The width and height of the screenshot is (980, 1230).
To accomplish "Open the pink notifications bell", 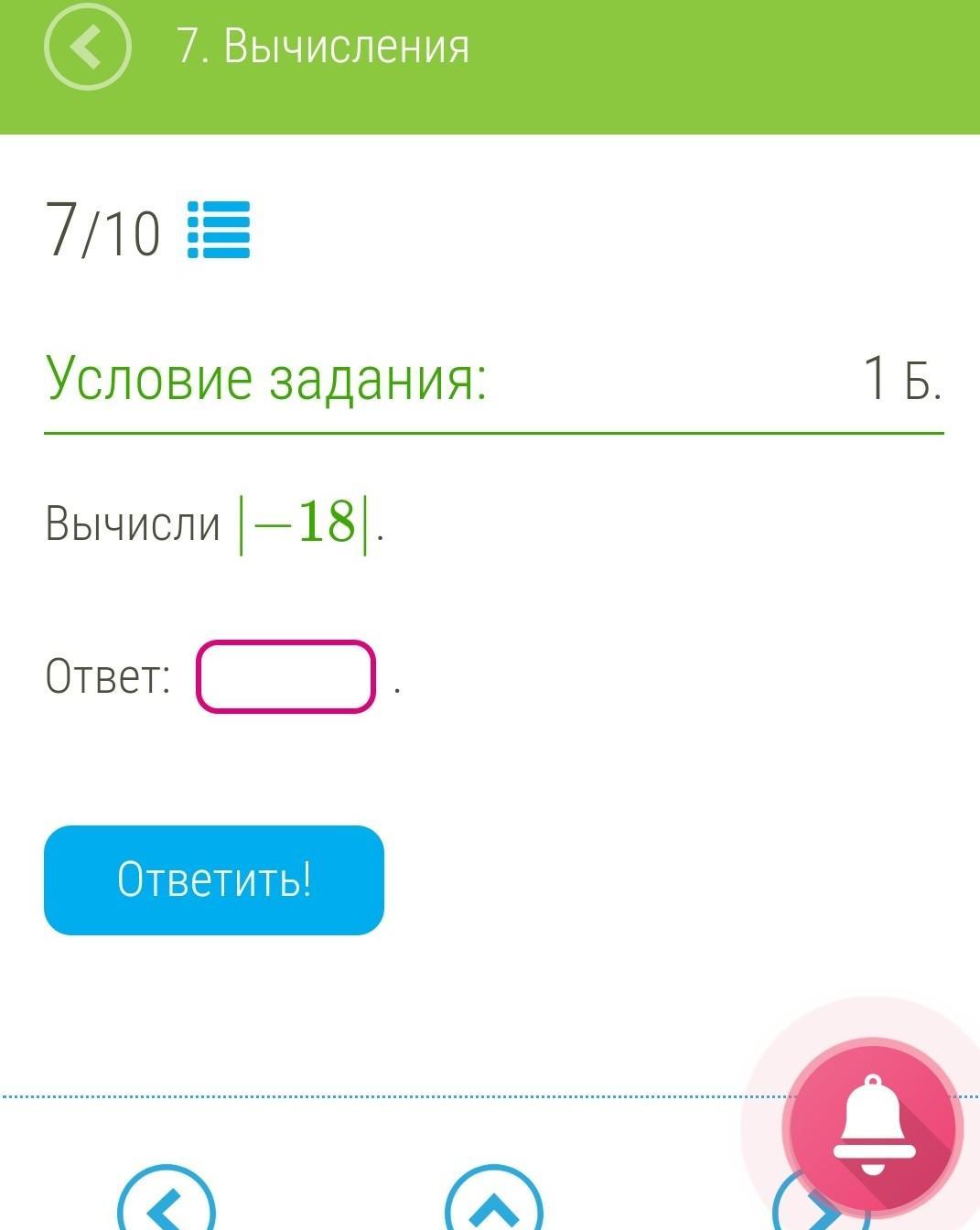I will point(872,1127).
